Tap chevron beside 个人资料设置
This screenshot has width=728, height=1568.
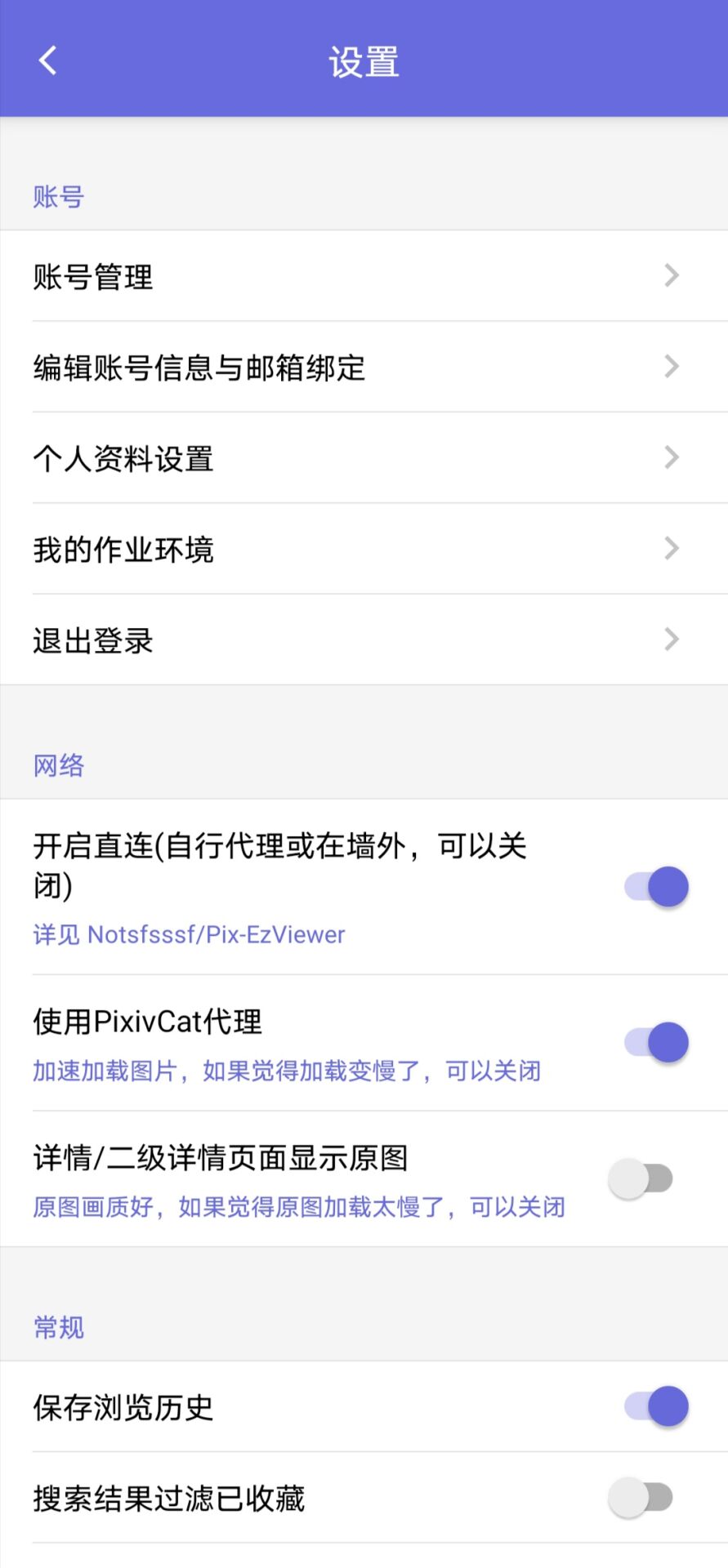pos(671,458)
